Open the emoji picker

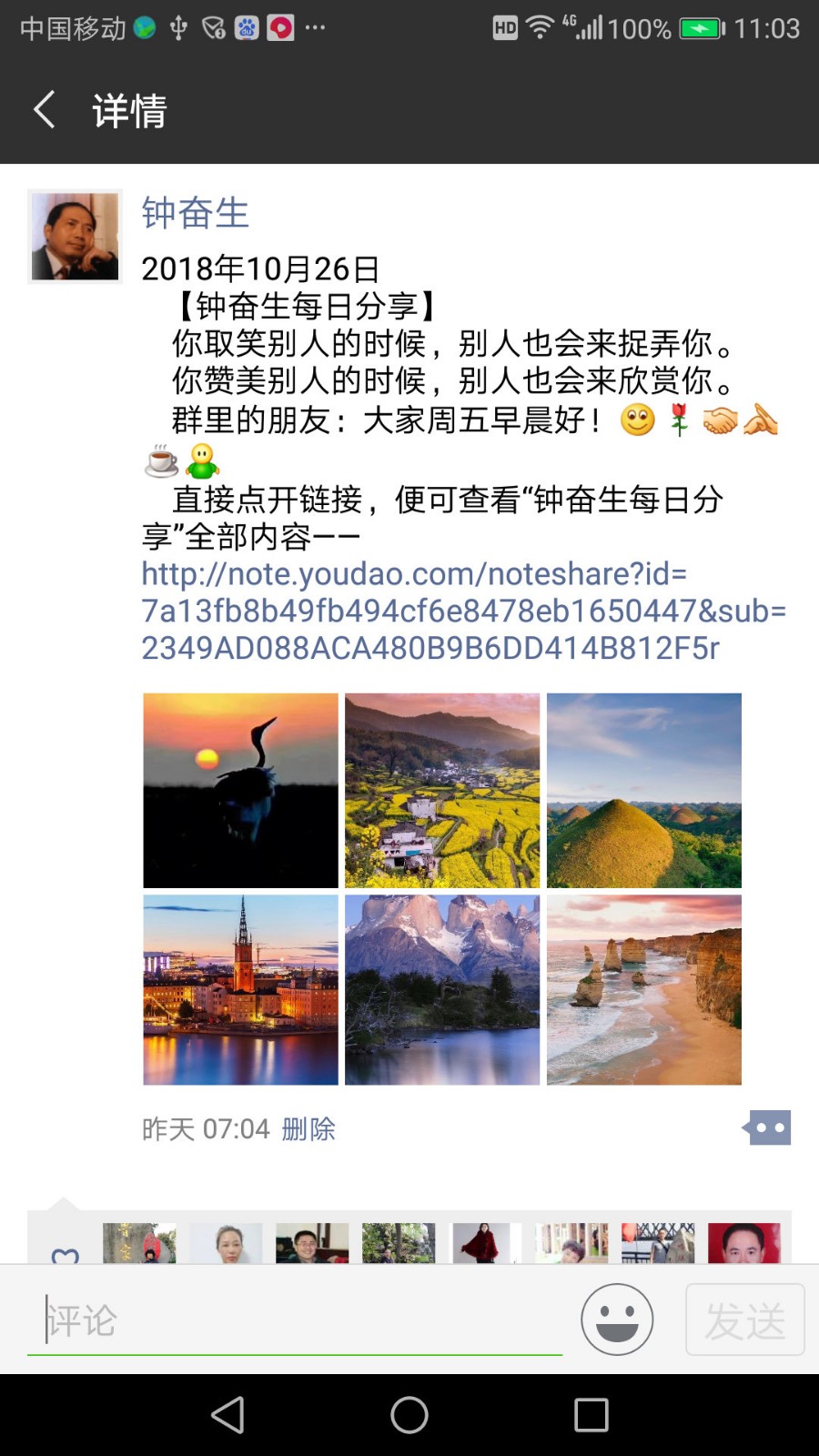(x=617, y=1319)
